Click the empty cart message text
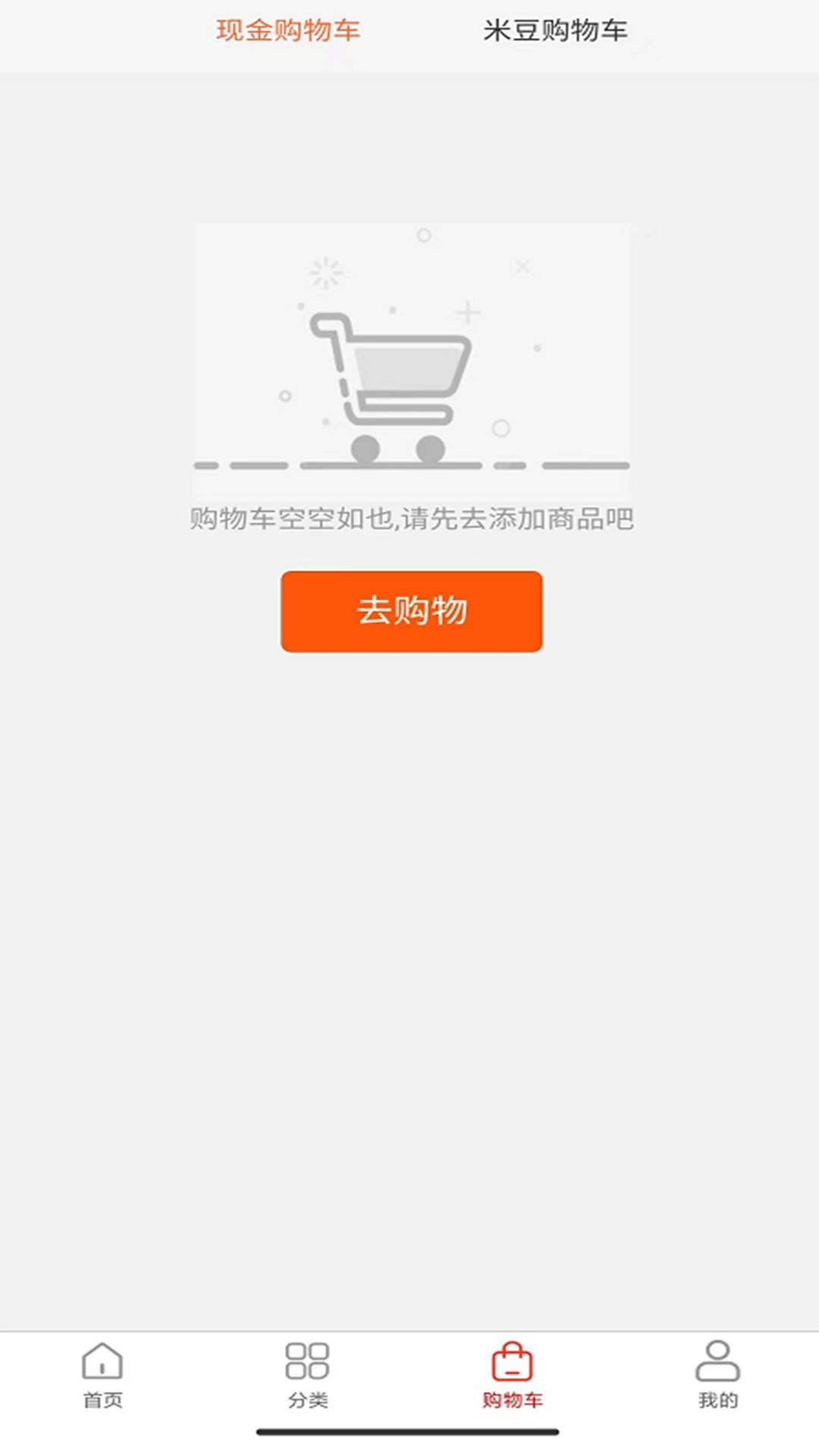Screen dimensions: 819x1456 tap(412, 520)
